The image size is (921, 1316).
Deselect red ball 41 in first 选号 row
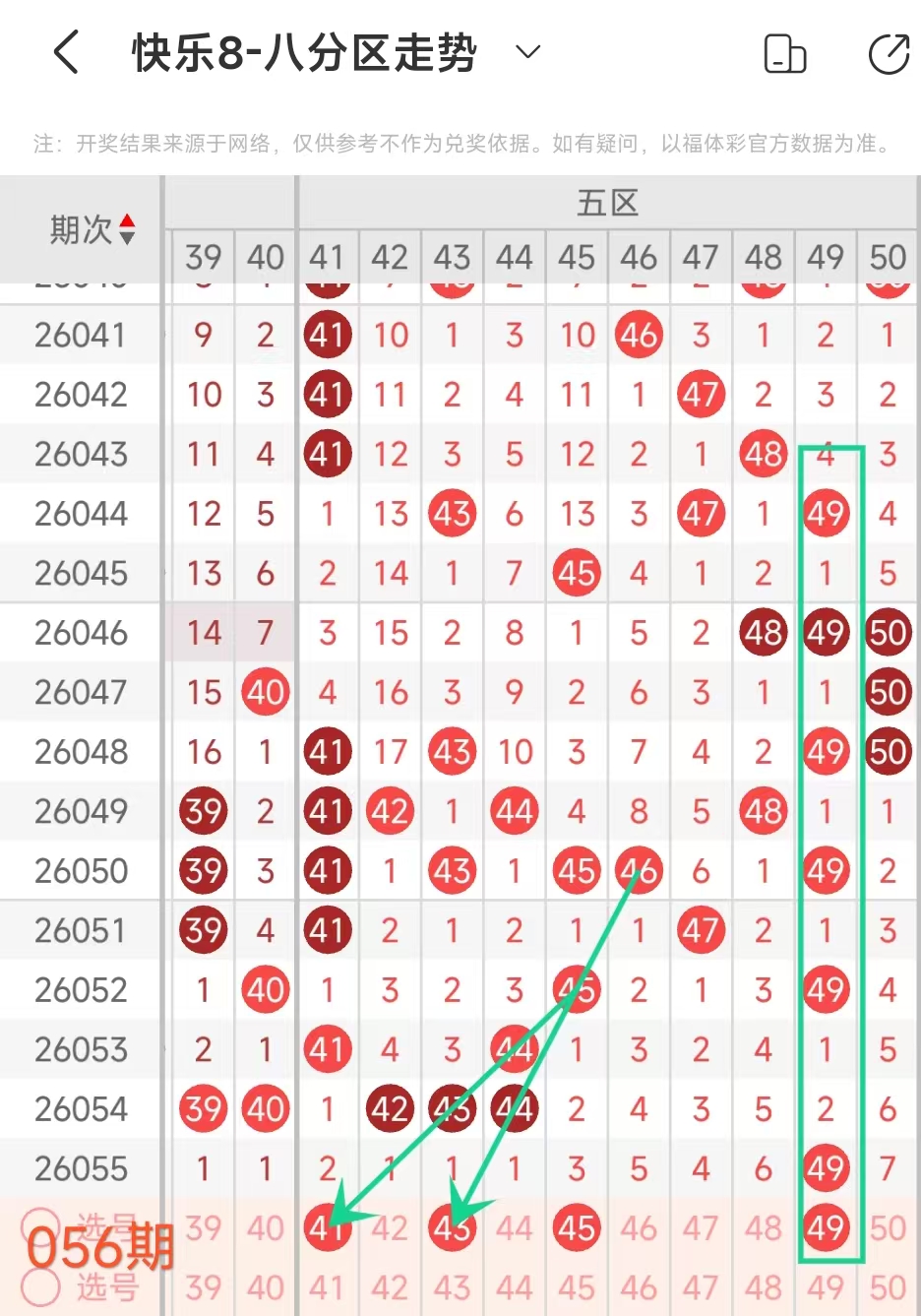(328, 1227)
